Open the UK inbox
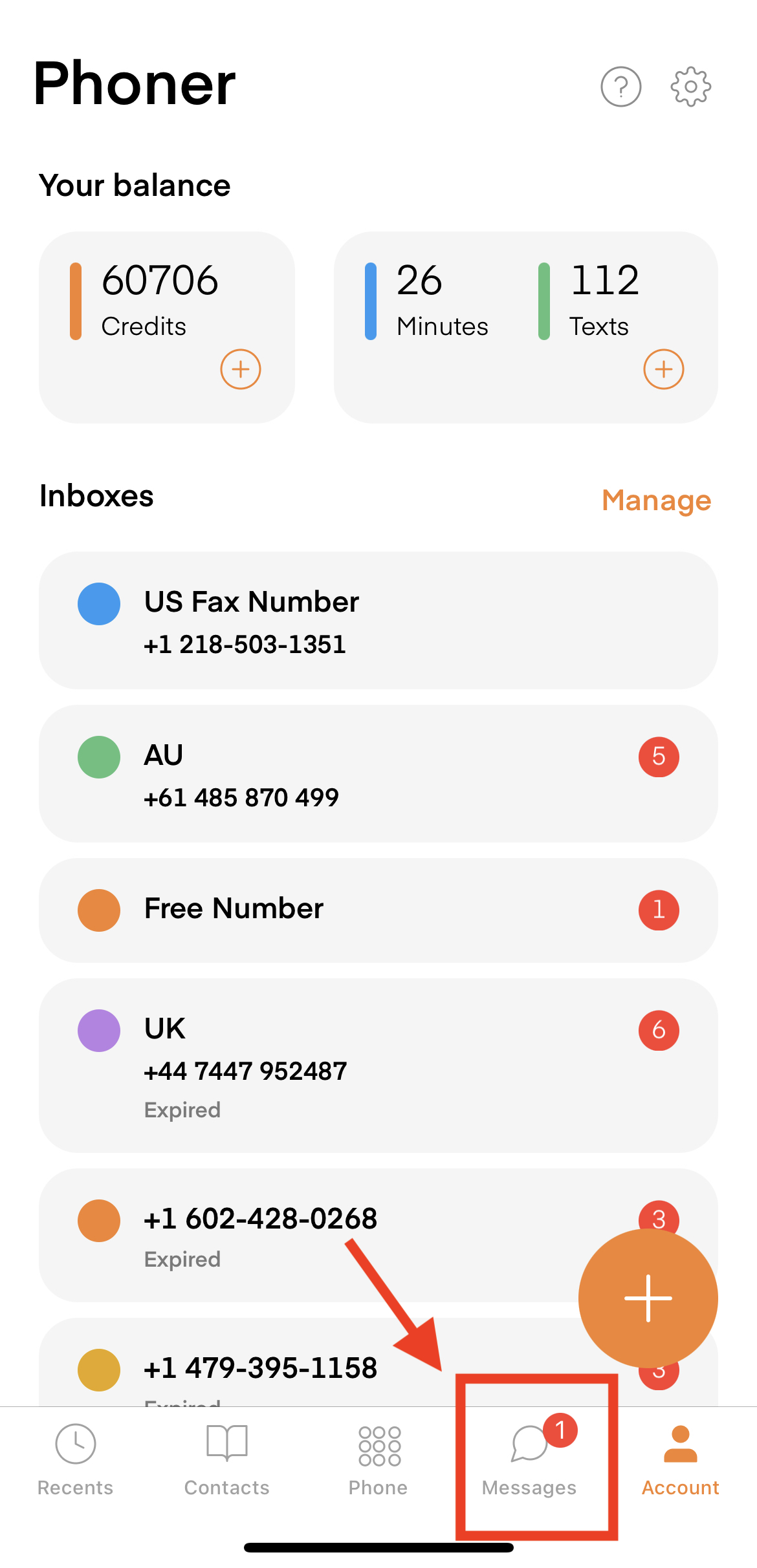This screenshot has width=757, height=1568. (378, 1064)
